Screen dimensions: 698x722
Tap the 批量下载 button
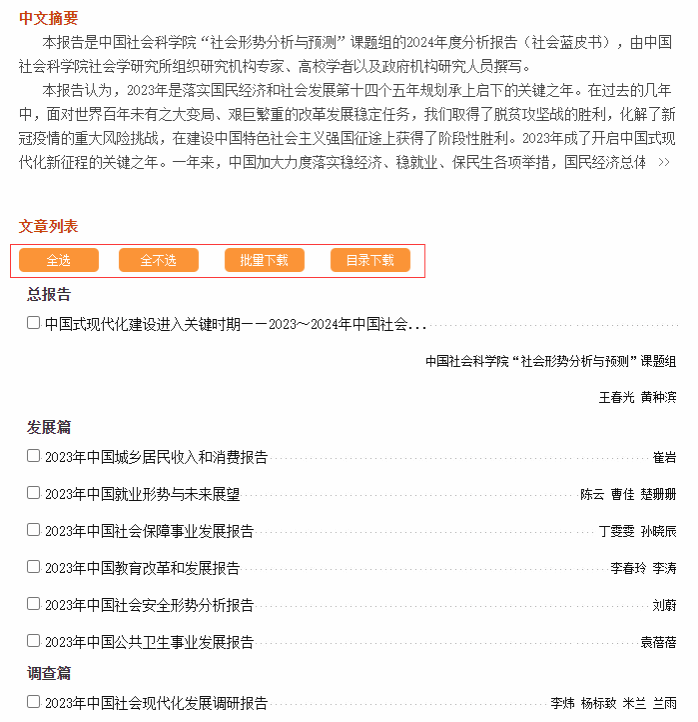(x=264, y=260)
